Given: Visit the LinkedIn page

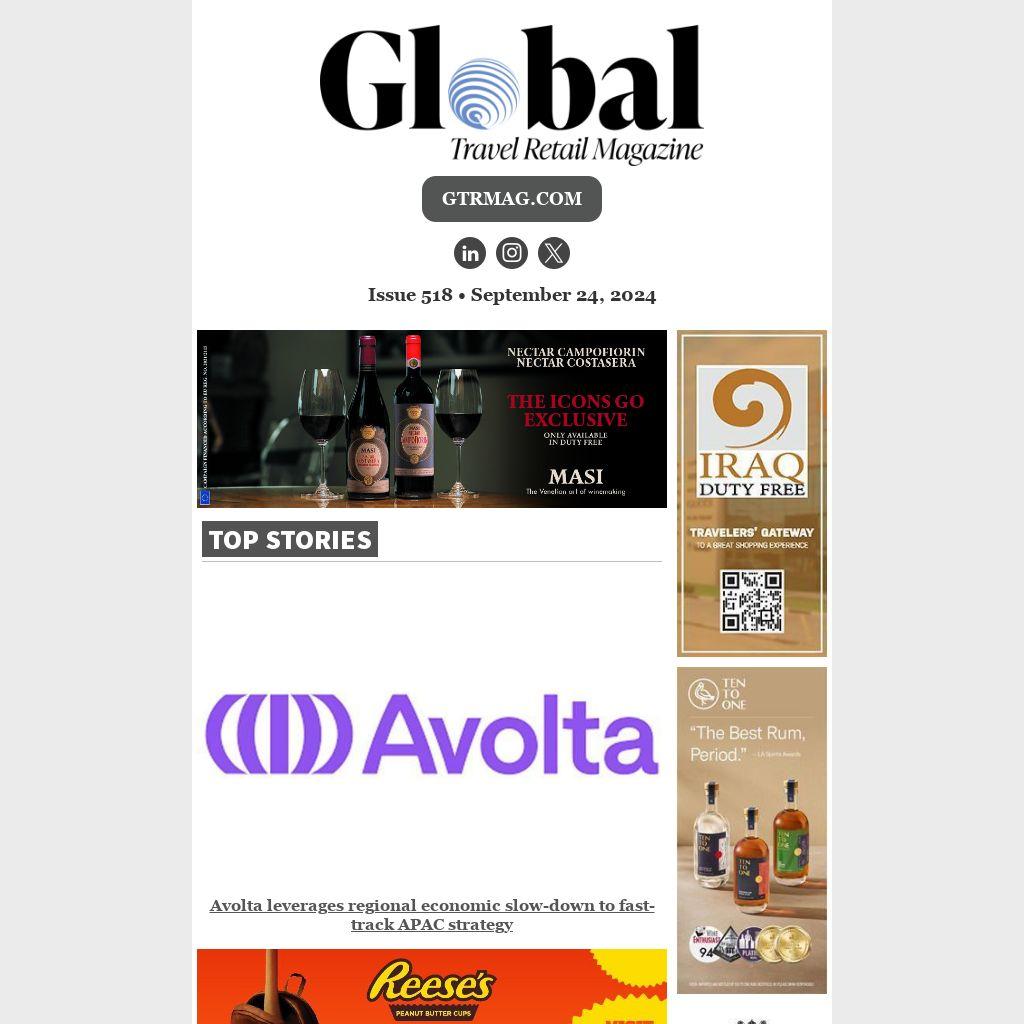Looking at the screenshot, I should click(470, 253).
